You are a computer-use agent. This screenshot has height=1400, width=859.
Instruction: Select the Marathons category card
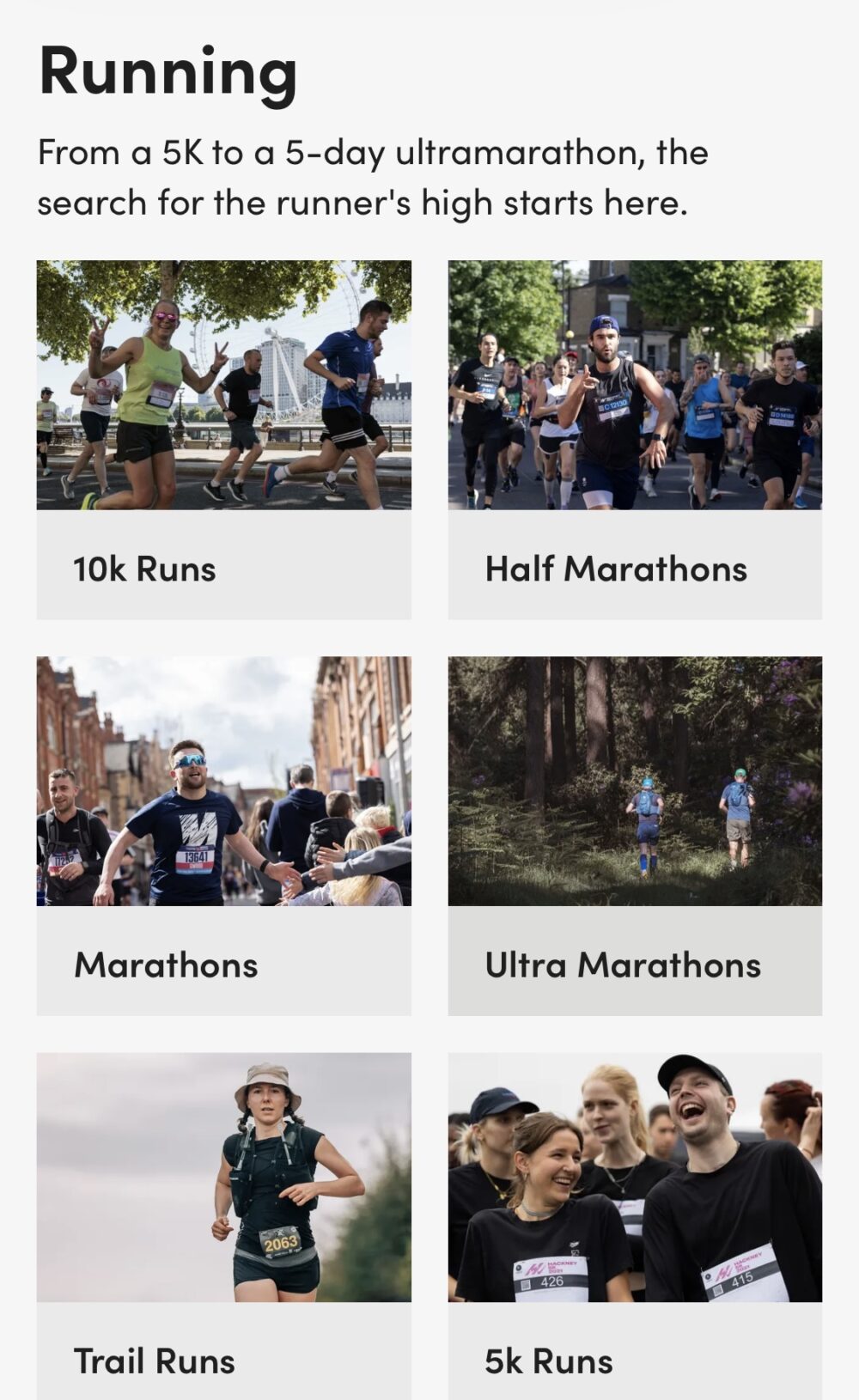[x=223, y=836]
